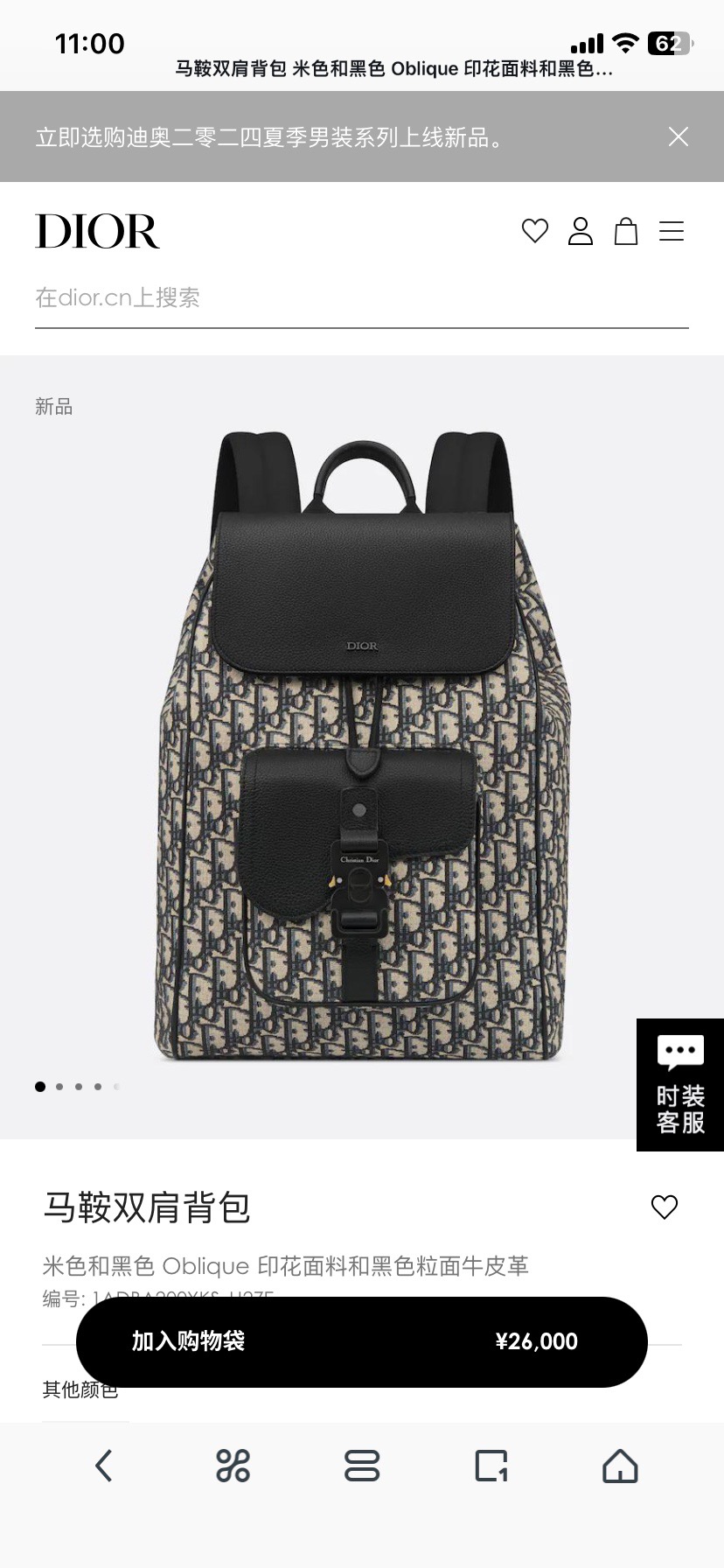Open the browser window count icon
Image resolution: width=724 pixels, height=1568 pixels.
click(x=491, y=1466)
